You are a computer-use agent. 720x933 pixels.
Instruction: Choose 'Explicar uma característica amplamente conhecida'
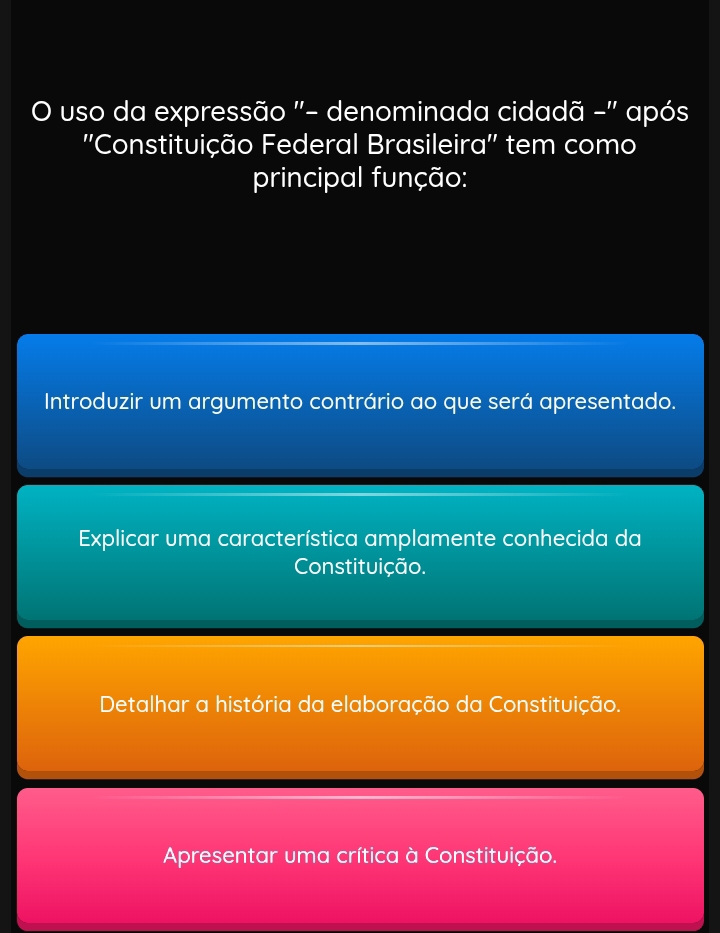(360, 553)
